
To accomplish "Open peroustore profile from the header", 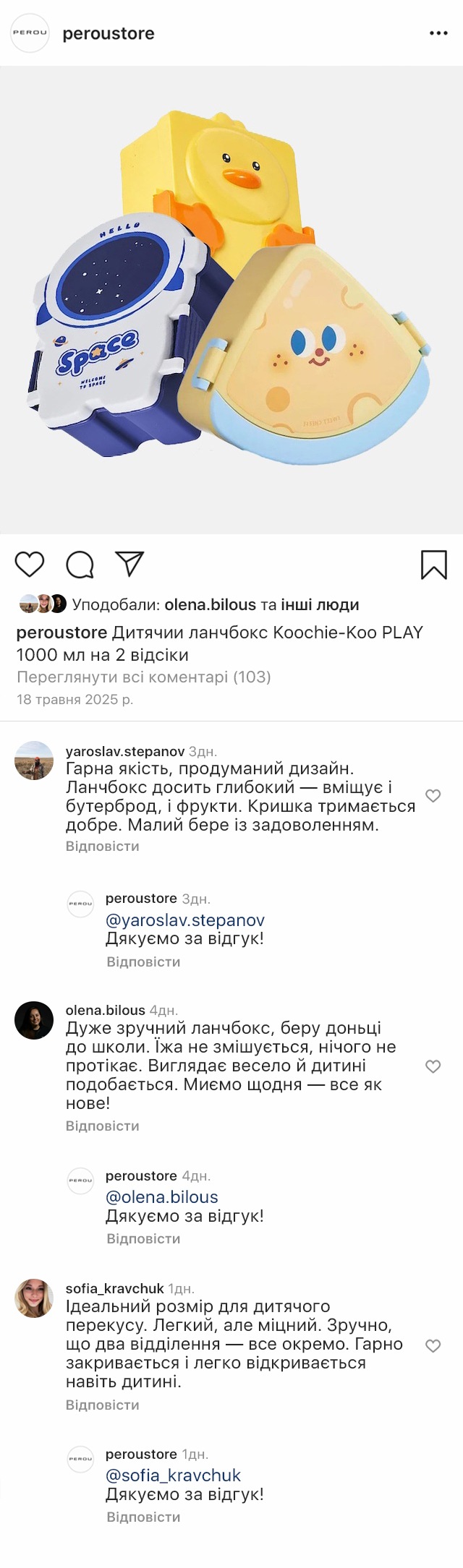I will click(x=108, y=33).
